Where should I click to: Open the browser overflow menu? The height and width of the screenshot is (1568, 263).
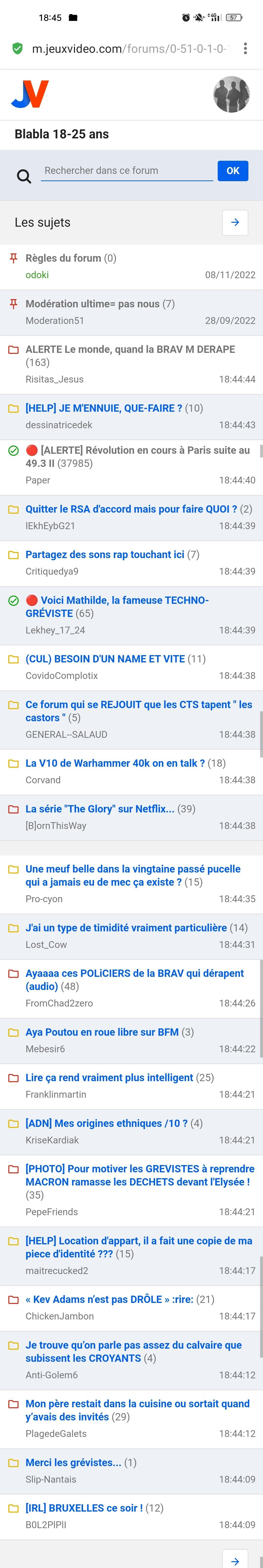pos(245,49)
